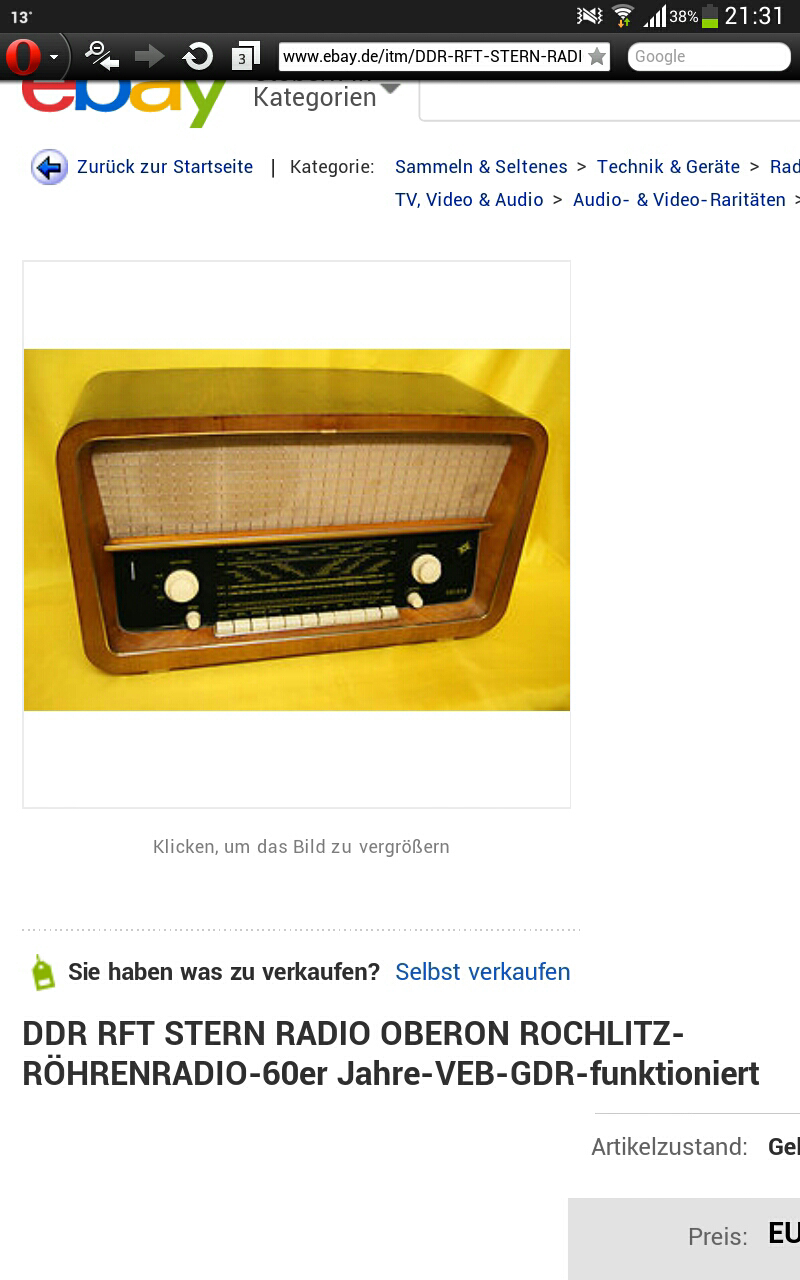Bookmark this page with the star
Screen dimensions: 800x1280
pyautogui.click(x=597, y=57)
